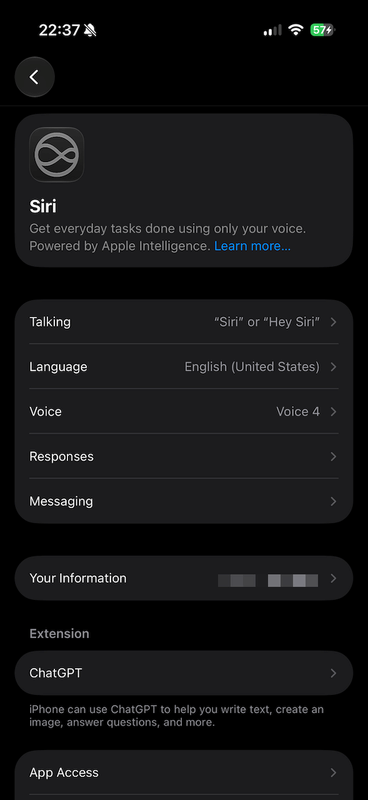
Task: Open the App Access row
Action: click(x=184, y=772)
